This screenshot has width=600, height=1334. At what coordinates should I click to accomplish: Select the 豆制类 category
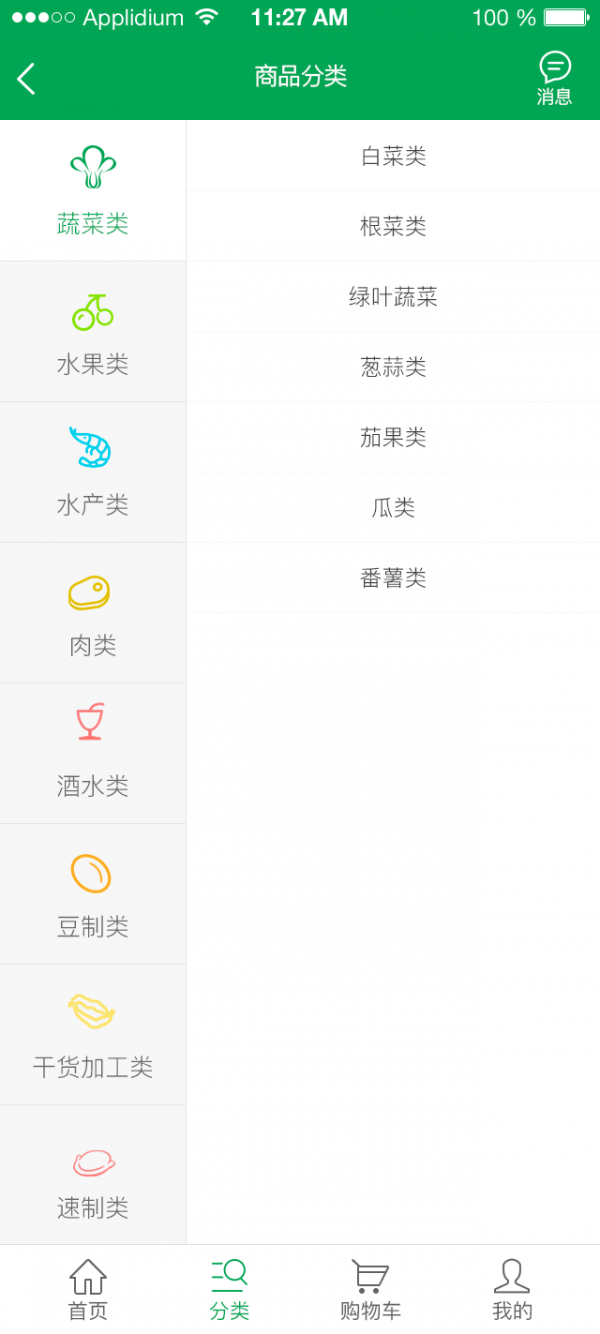coord(93,894)
